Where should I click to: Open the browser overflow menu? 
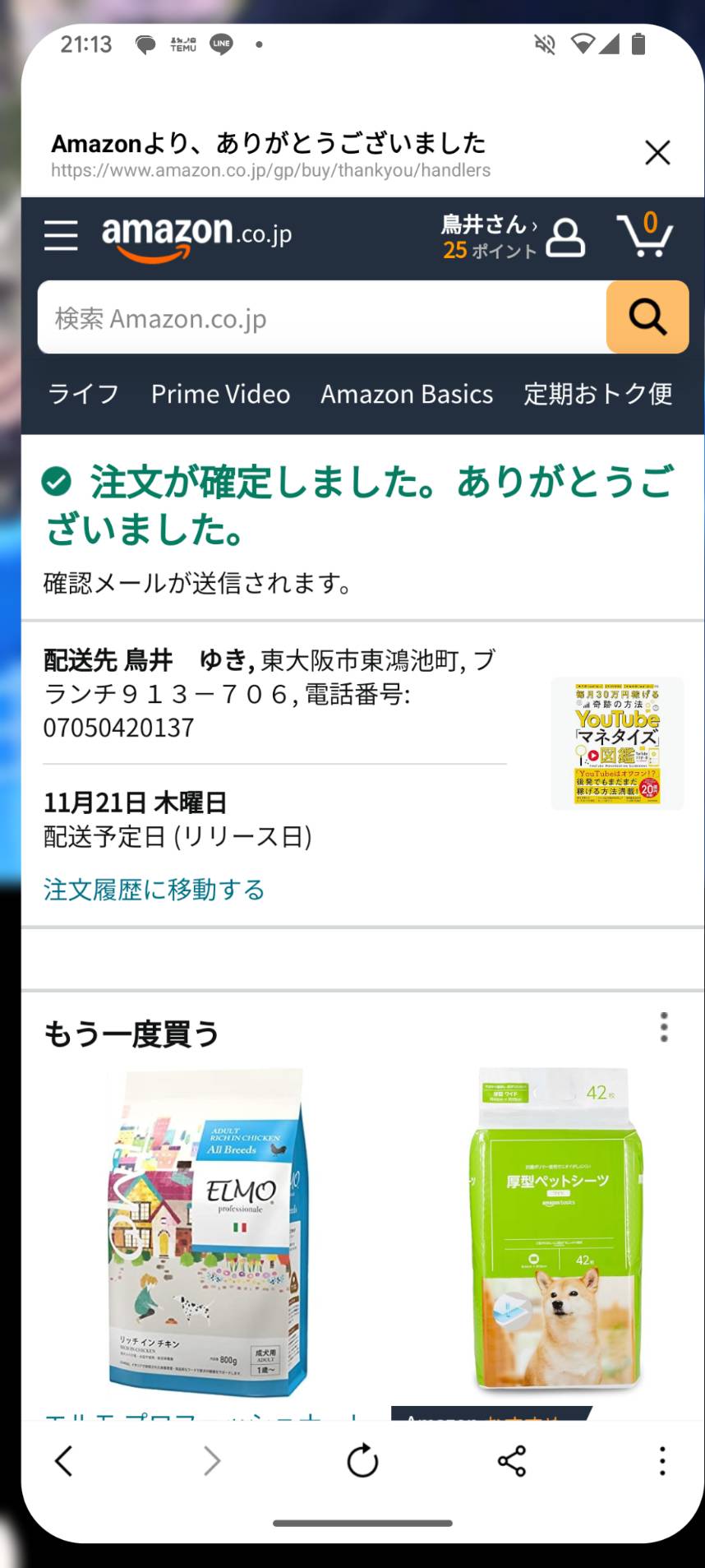pos(662,1461)
